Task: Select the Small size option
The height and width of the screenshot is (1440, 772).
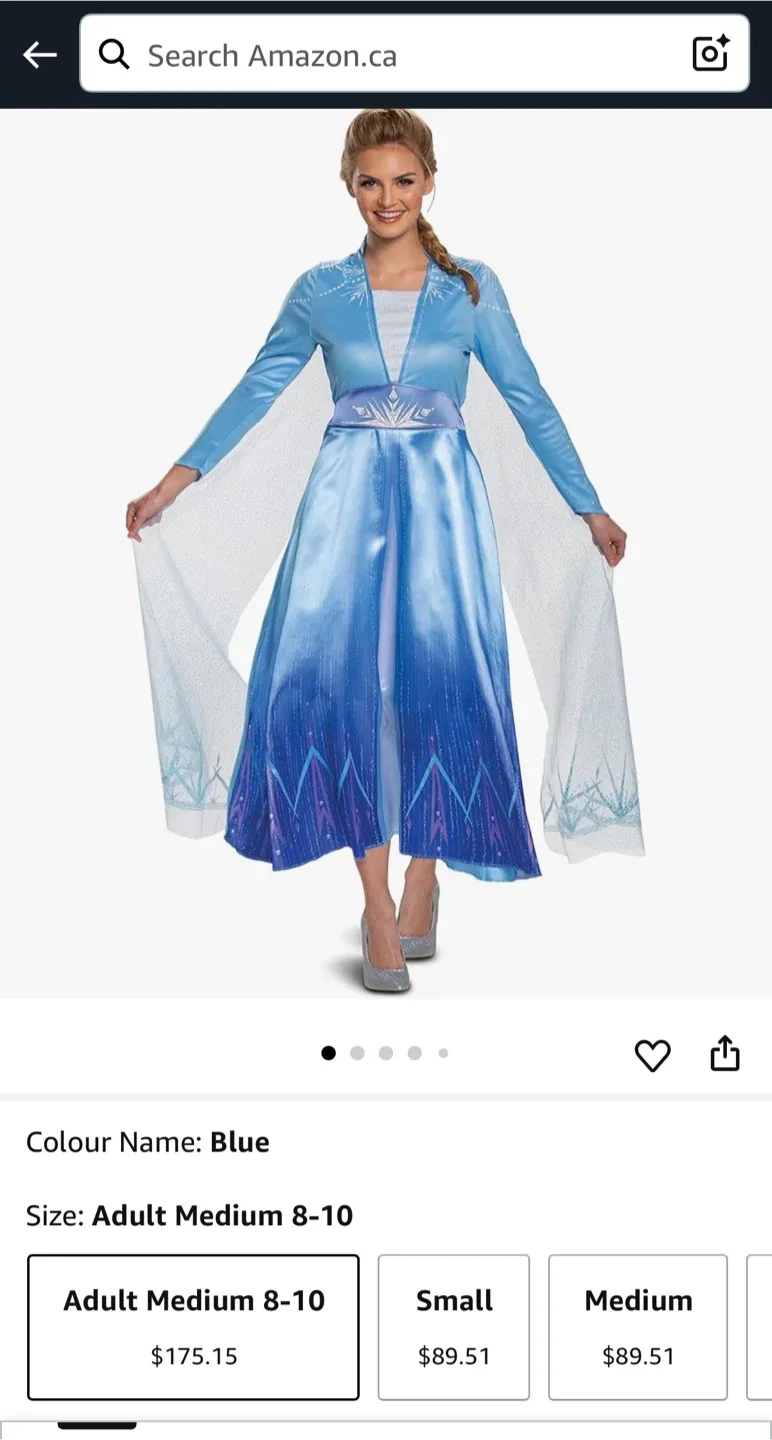Action: 453,1327
